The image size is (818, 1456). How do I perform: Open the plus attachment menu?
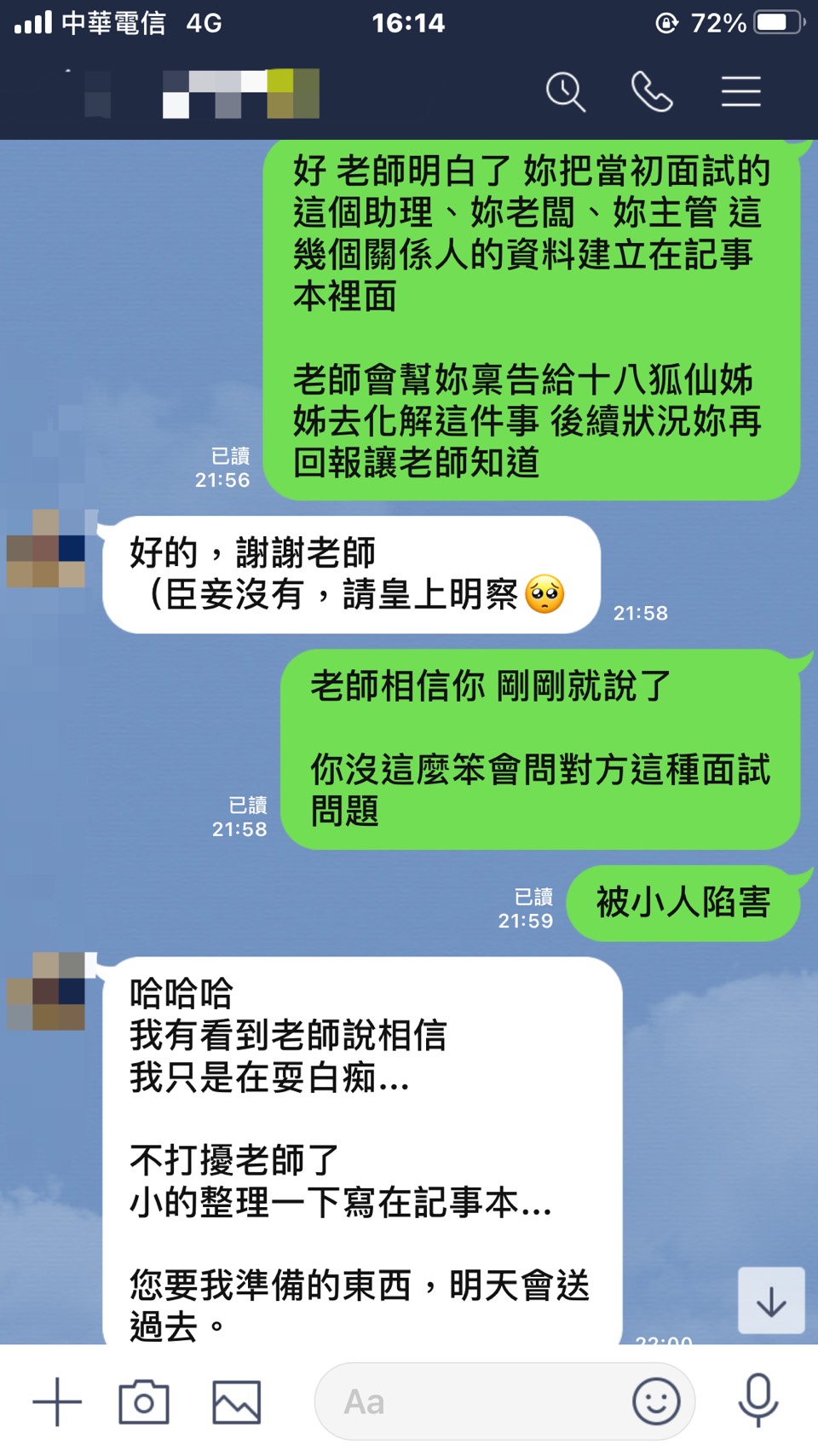click(x=57, y=1401)
